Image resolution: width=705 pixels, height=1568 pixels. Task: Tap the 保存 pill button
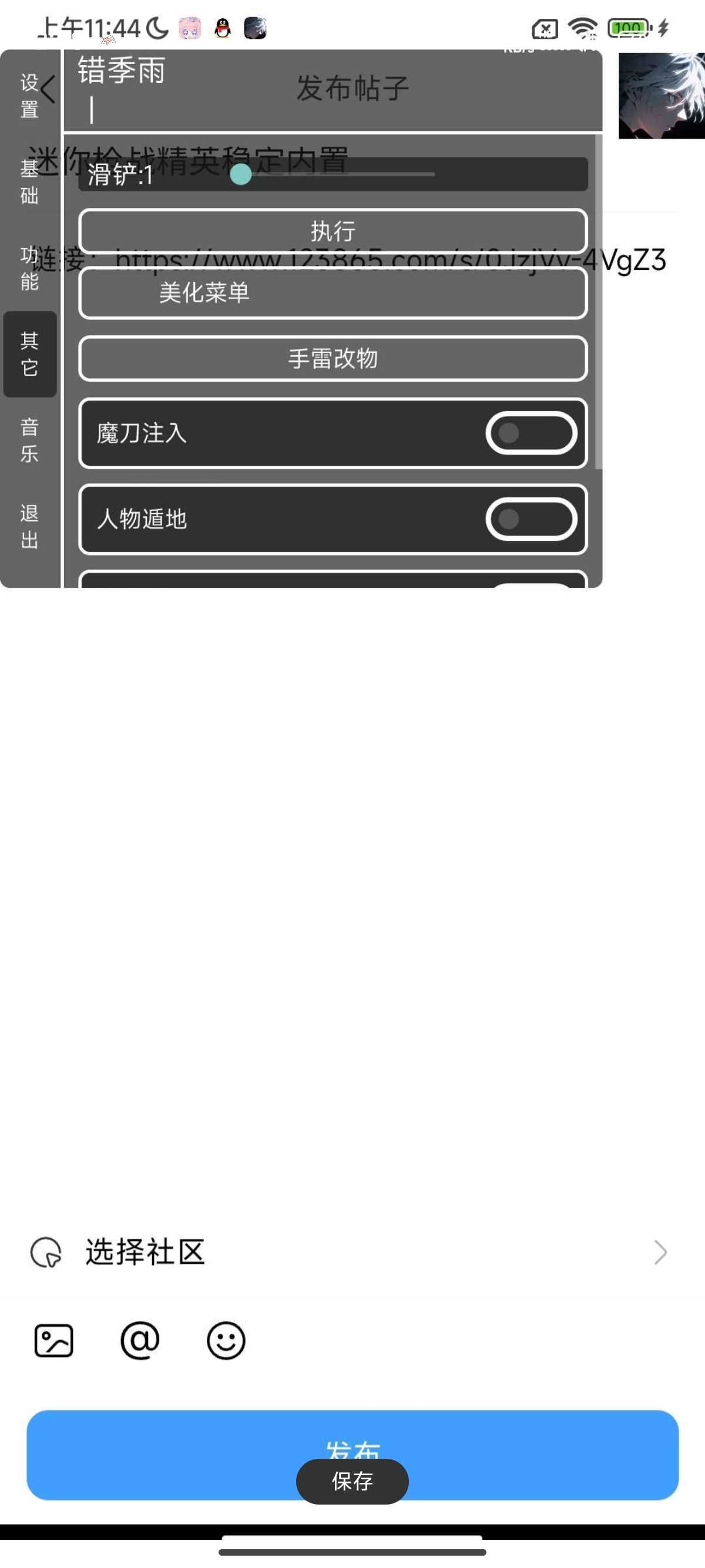(352, 1481)
